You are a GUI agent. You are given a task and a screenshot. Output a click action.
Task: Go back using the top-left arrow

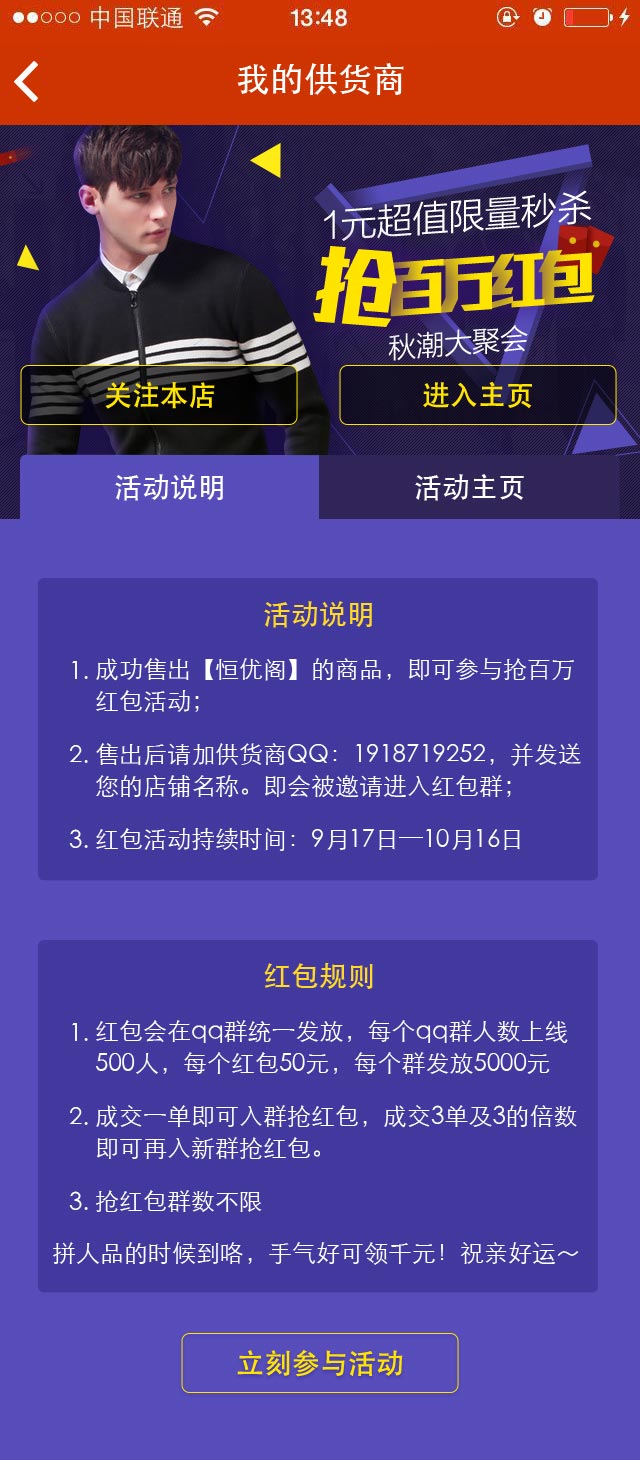(x=27, y=81)
